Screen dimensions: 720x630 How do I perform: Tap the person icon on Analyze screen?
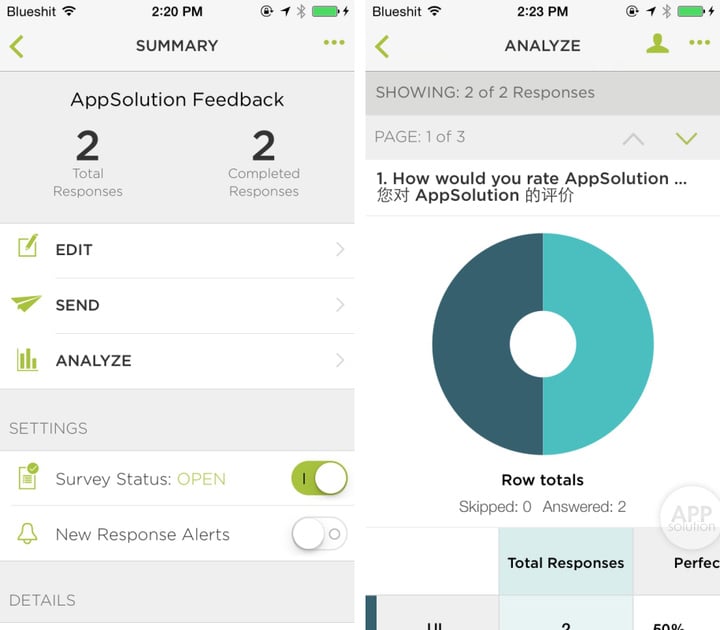click(657, 44)
